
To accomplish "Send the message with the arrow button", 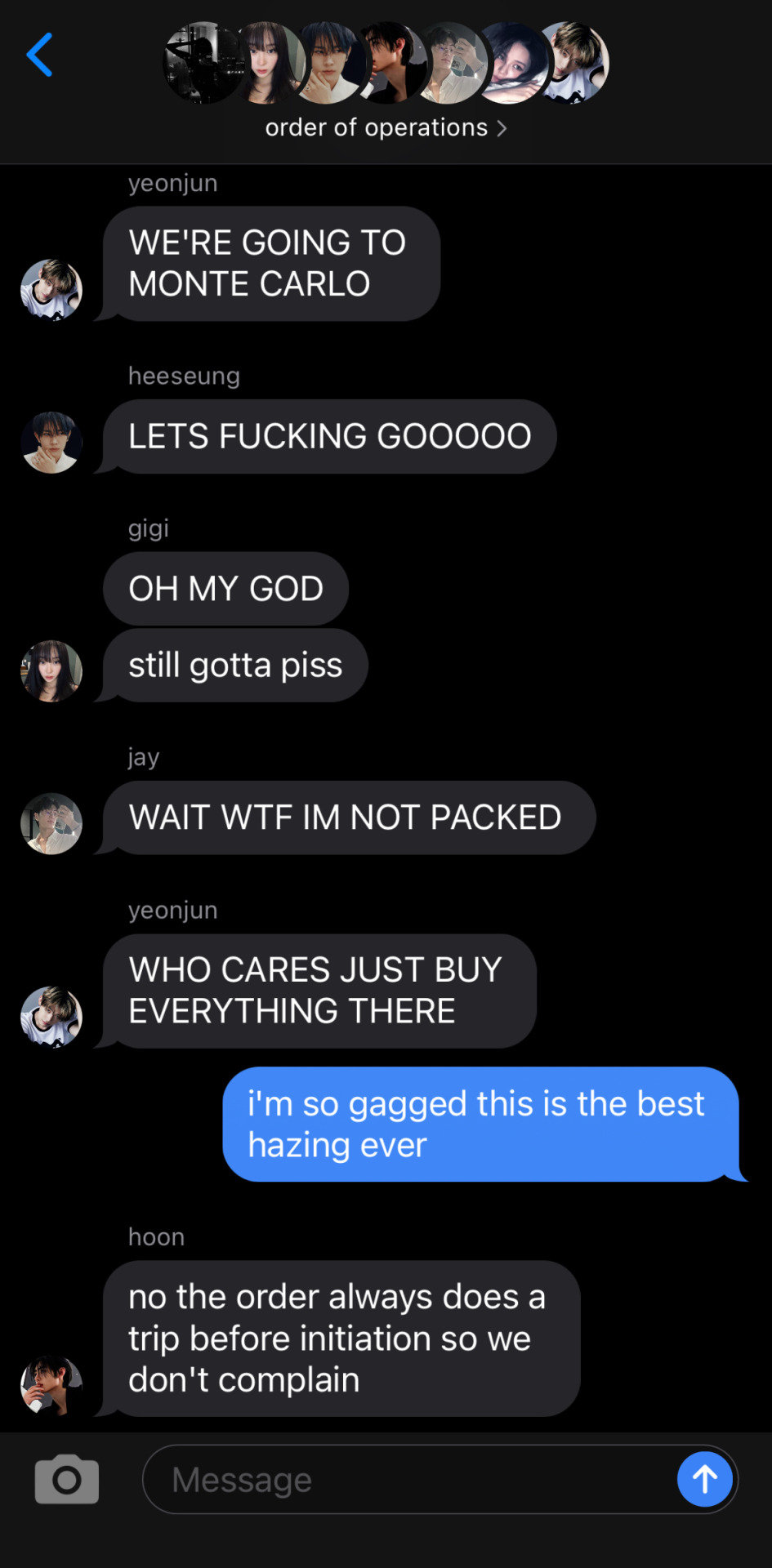I will (x=704, y=1479).
